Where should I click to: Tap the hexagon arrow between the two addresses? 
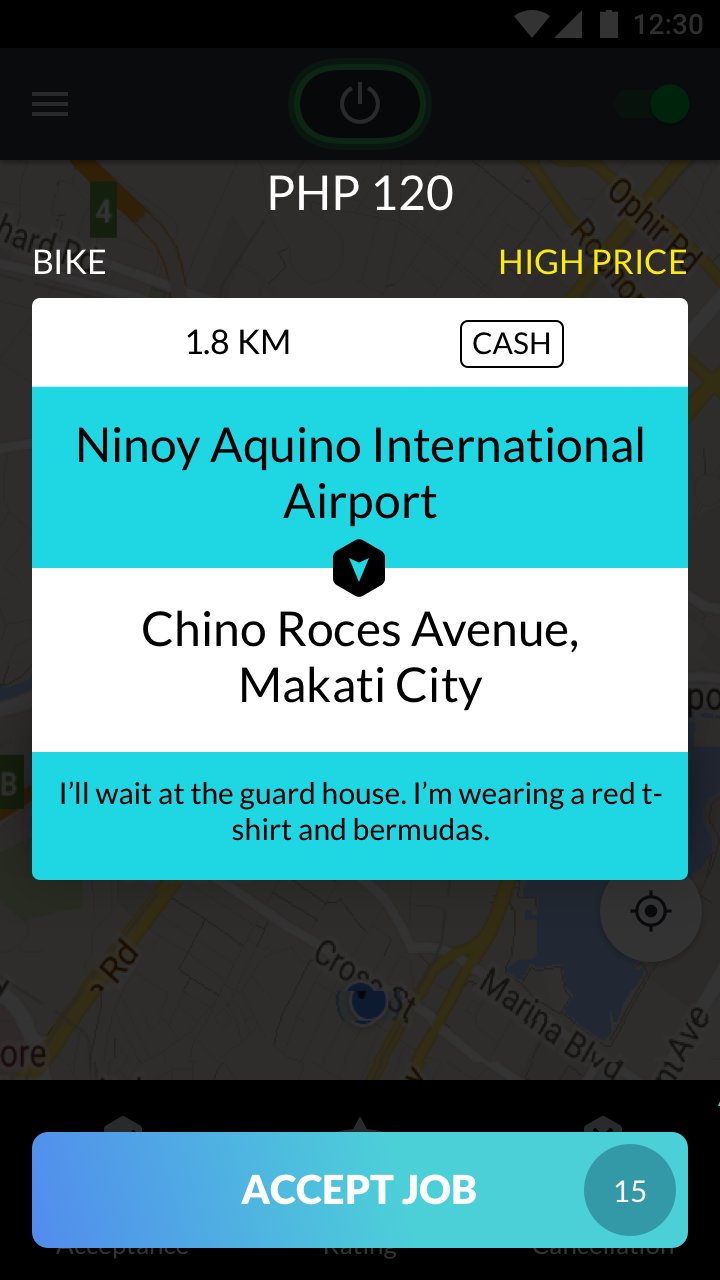click(x=360, y=567)
